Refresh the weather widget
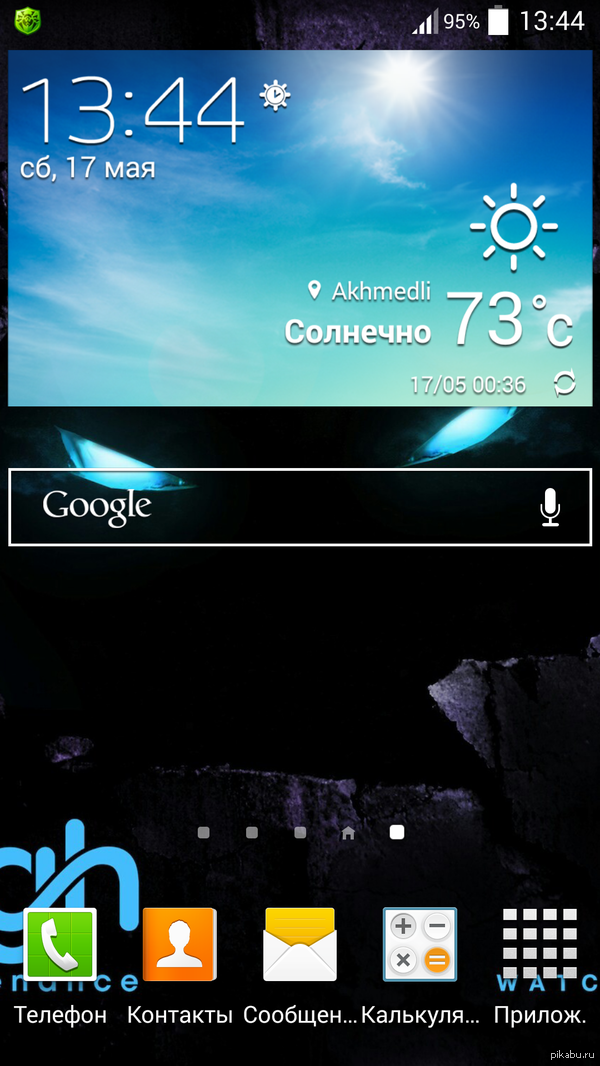600x1066 pixels. click(x=564, y=384)
